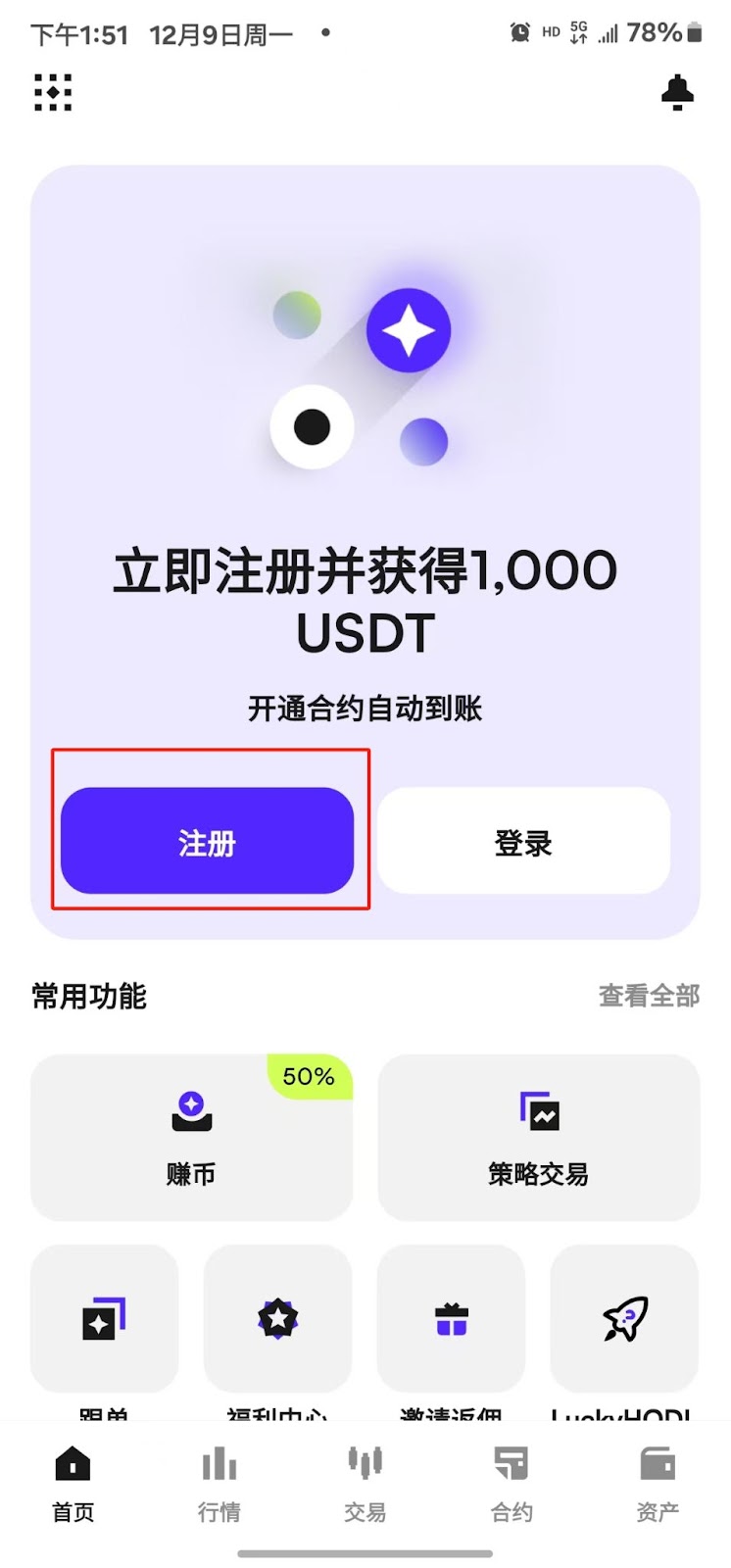Switch to the 资产 tab

[x=658, y=1484]
